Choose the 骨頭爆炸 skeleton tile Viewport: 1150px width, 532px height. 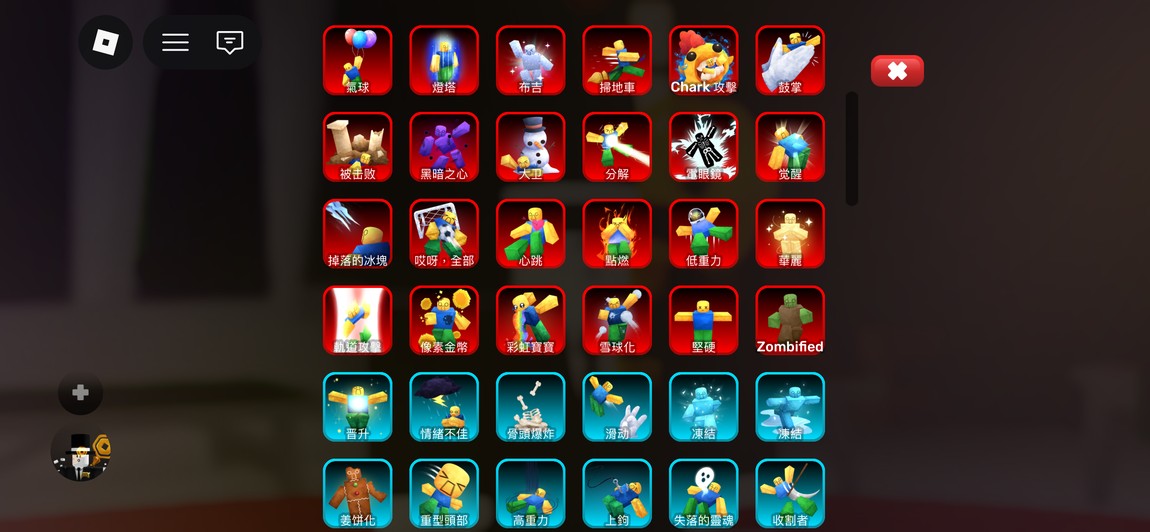coord(531,407)
